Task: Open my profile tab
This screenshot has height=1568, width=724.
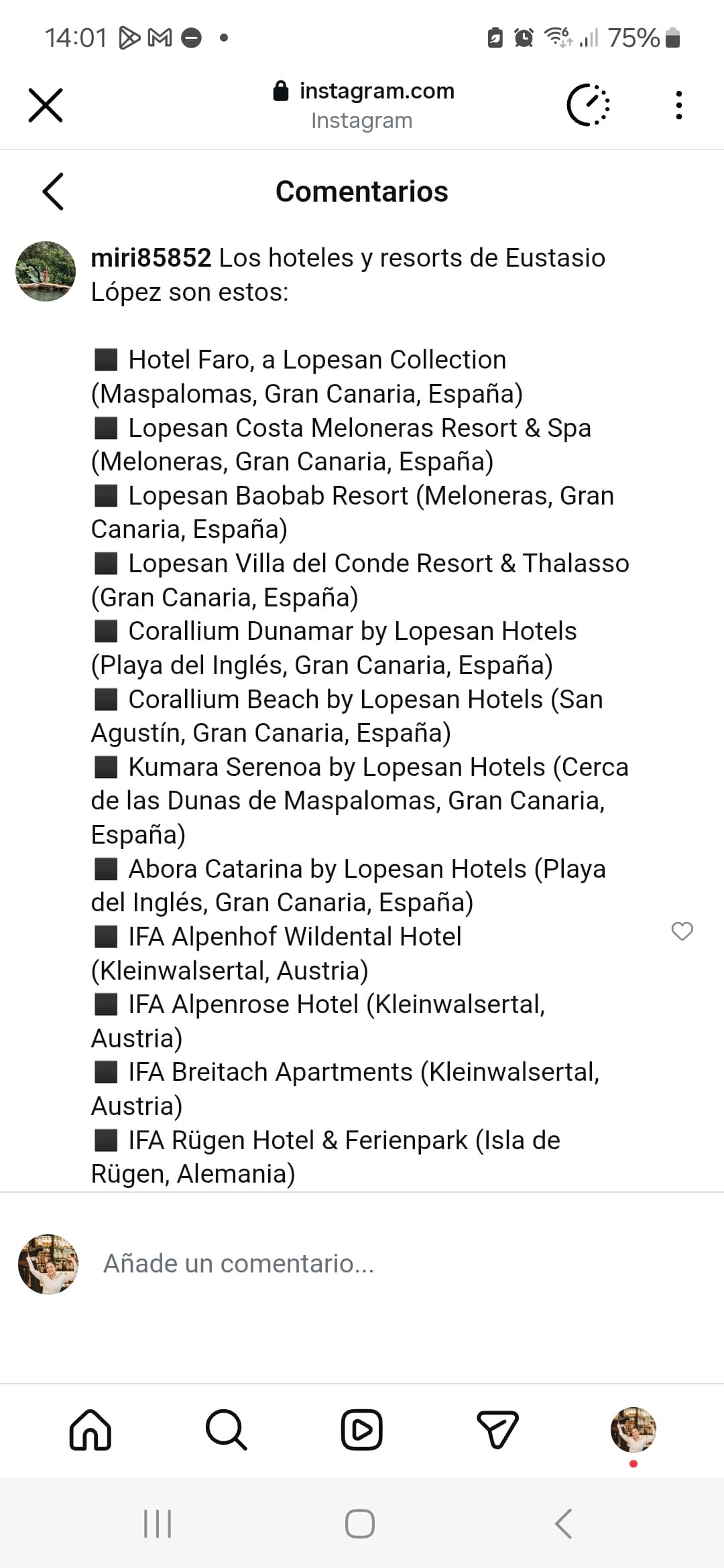Action: tap(633, 1430)
